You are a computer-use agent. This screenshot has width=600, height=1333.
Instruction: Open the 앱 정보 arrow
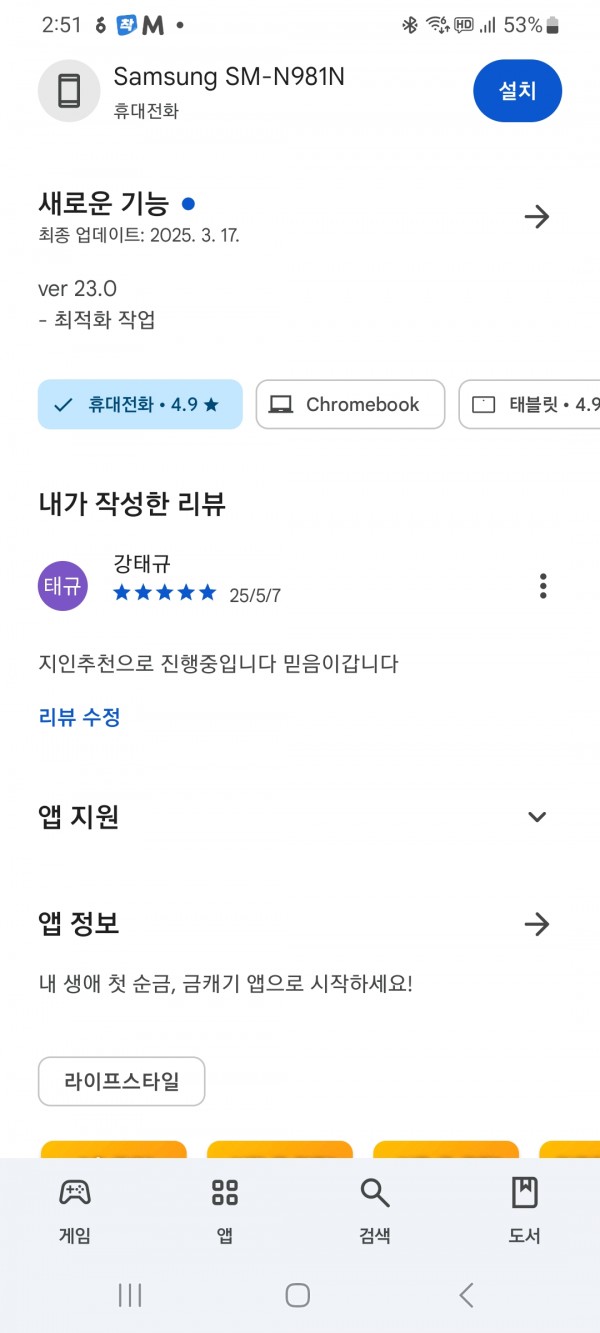[537, 924]
